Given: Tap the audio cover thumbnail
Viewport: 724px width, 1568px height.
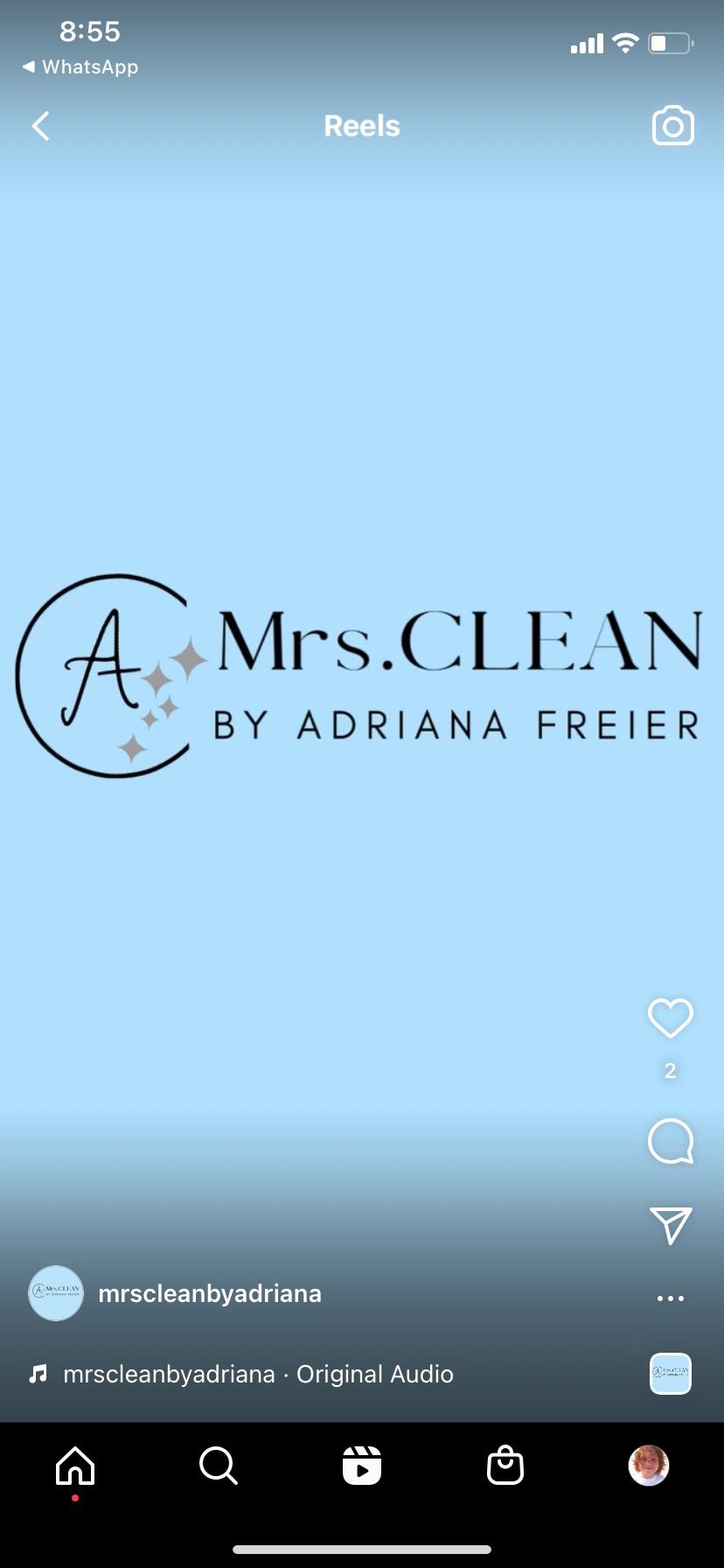Looking at the screenshot, I should pyautogui.click(x=671, y=1374).
